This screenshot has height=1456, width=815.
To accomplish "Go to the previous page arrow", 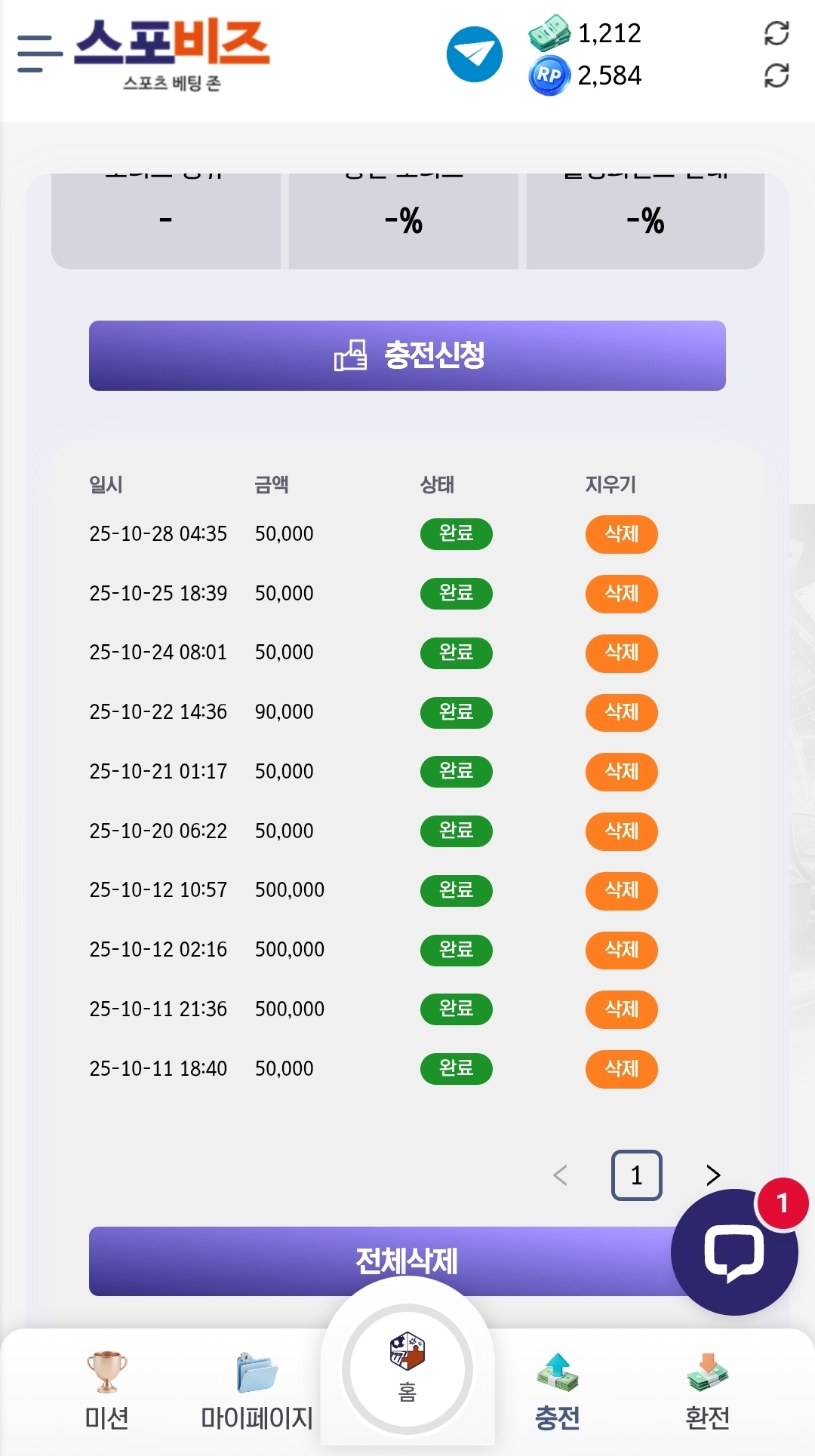I will click(x=560, y=1175).
